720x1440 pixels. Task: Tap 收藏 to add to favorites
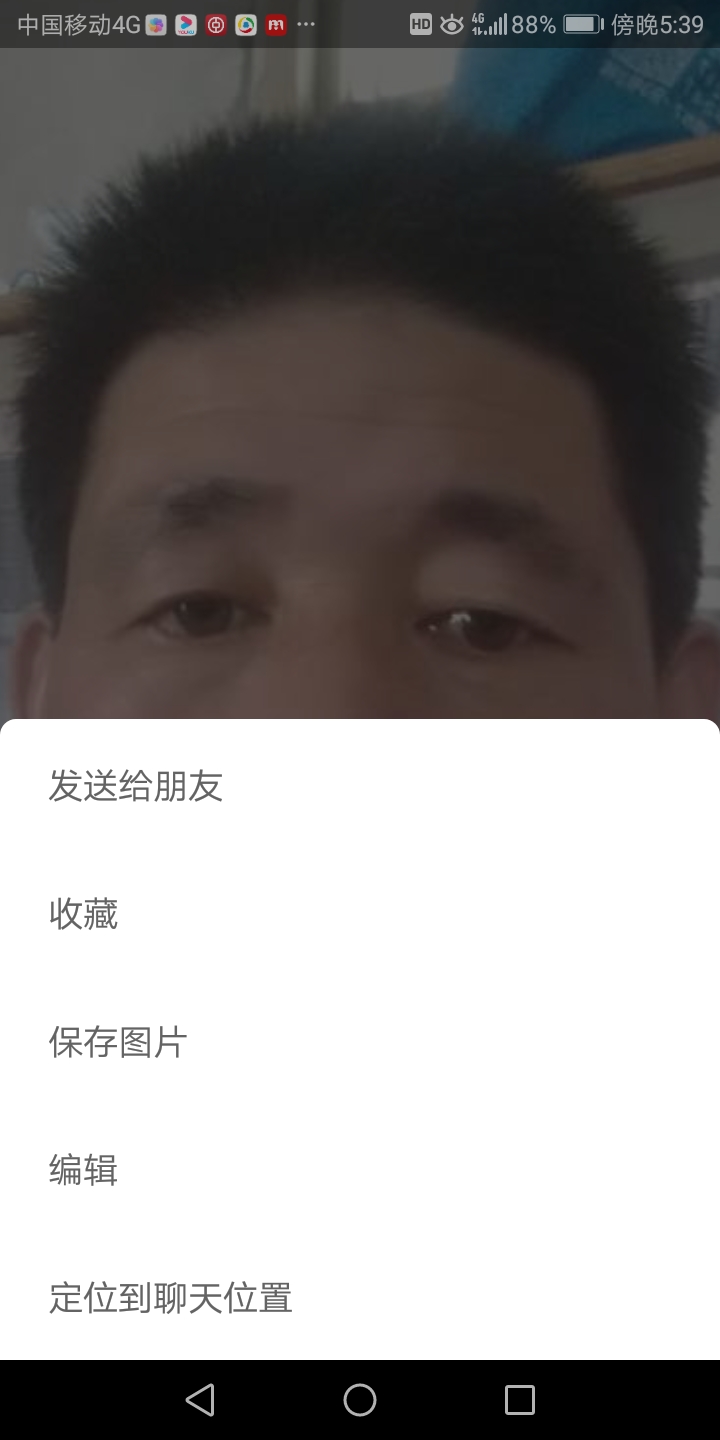pyautogui.click(x=84, y=914)
